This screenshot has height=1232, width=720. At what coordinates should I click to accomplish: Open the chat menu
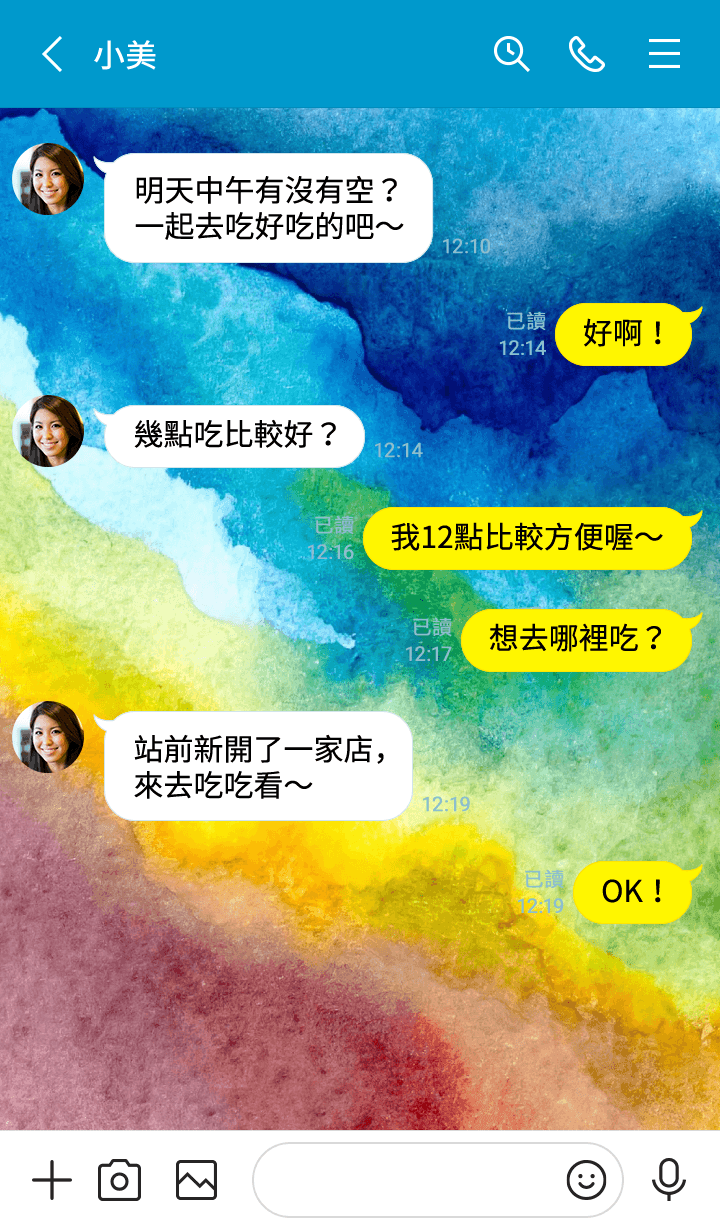pos(664,54)
